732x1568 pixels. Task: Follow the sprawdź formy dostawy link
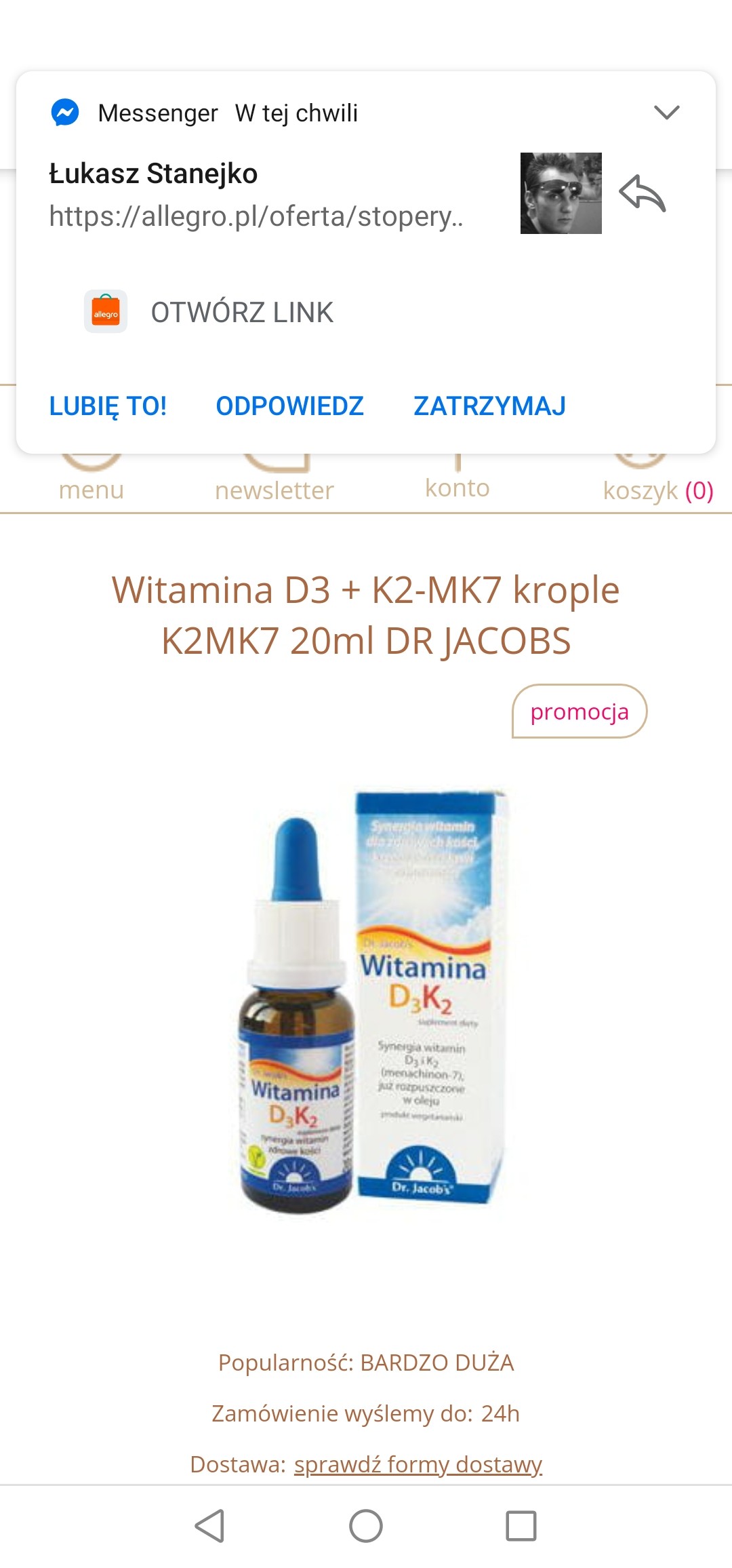pos(418,1465)
